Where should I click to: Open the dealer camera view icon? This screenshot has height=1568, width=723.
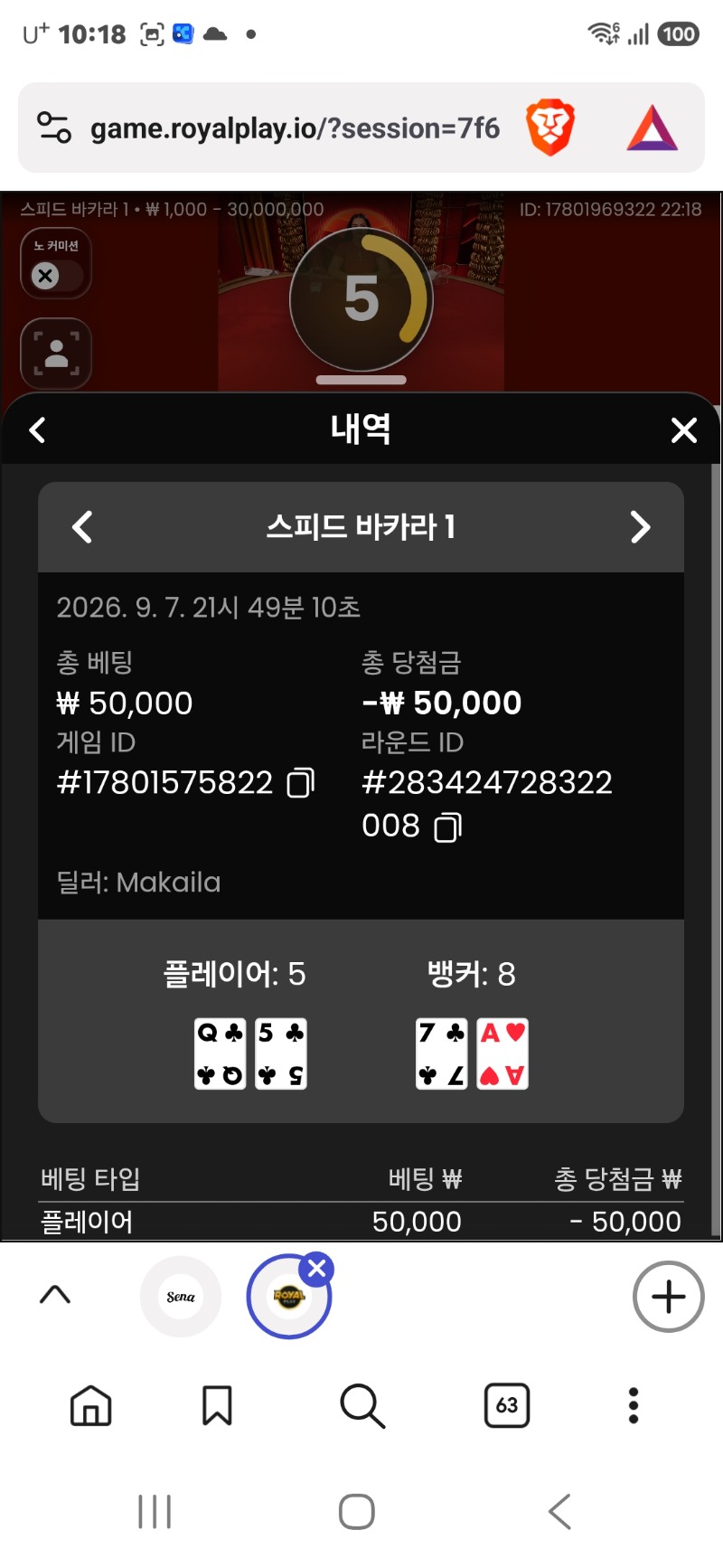coord(56,354)
